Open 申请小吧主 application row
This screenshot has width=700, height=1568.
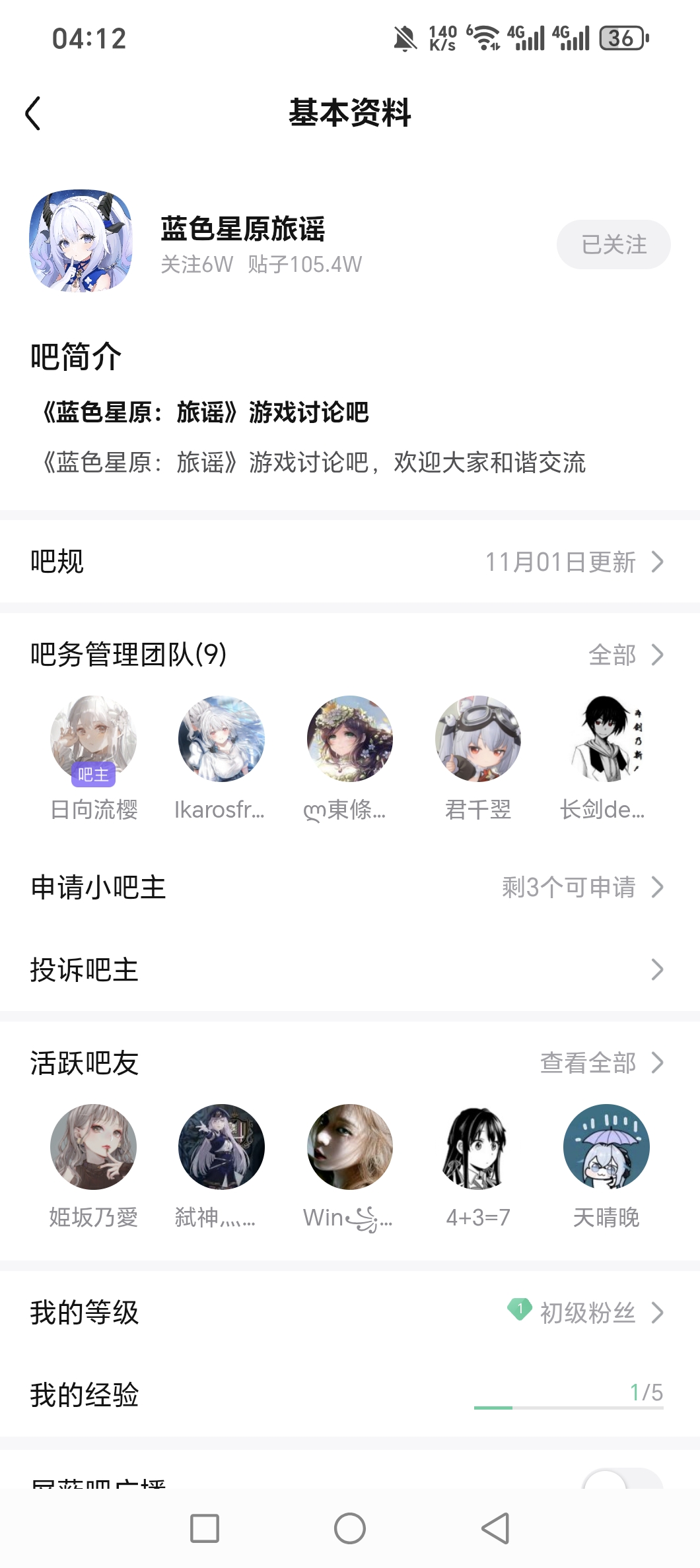pos(350,887)
